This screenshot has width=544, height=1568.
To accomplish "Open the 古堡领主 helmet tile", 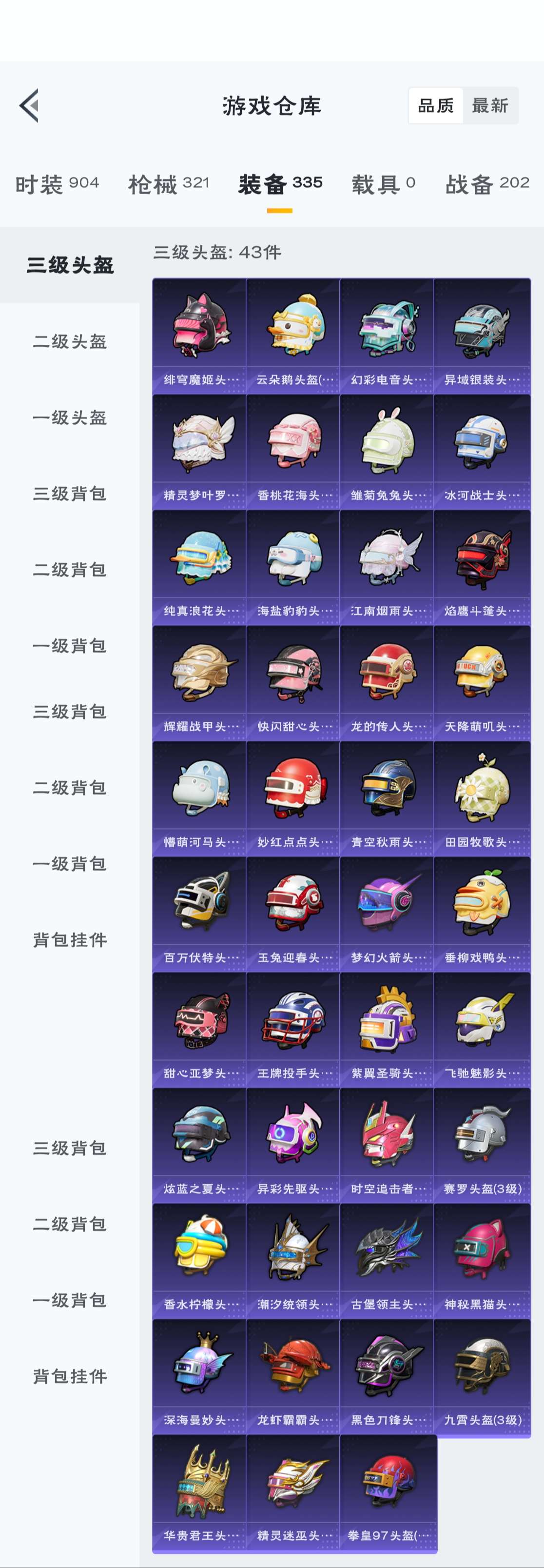I will pyautogui.click(x=387, y=1261).
